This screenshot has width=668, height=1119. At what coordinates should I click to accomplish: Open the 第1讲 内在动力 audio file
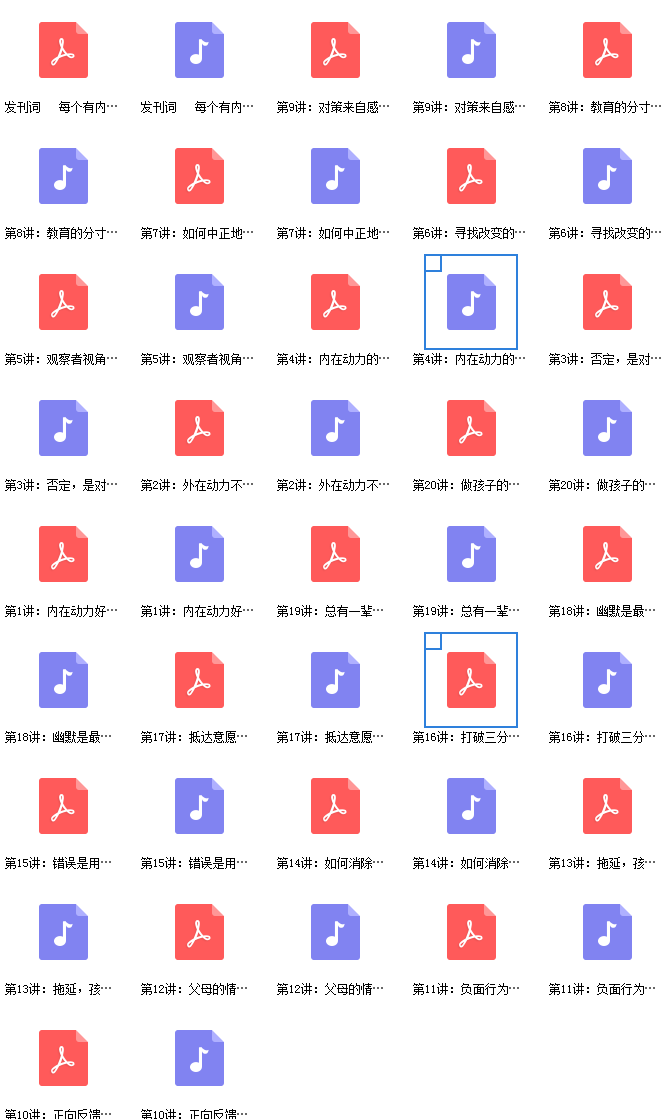pyautogui.click(x=200, y=554)
